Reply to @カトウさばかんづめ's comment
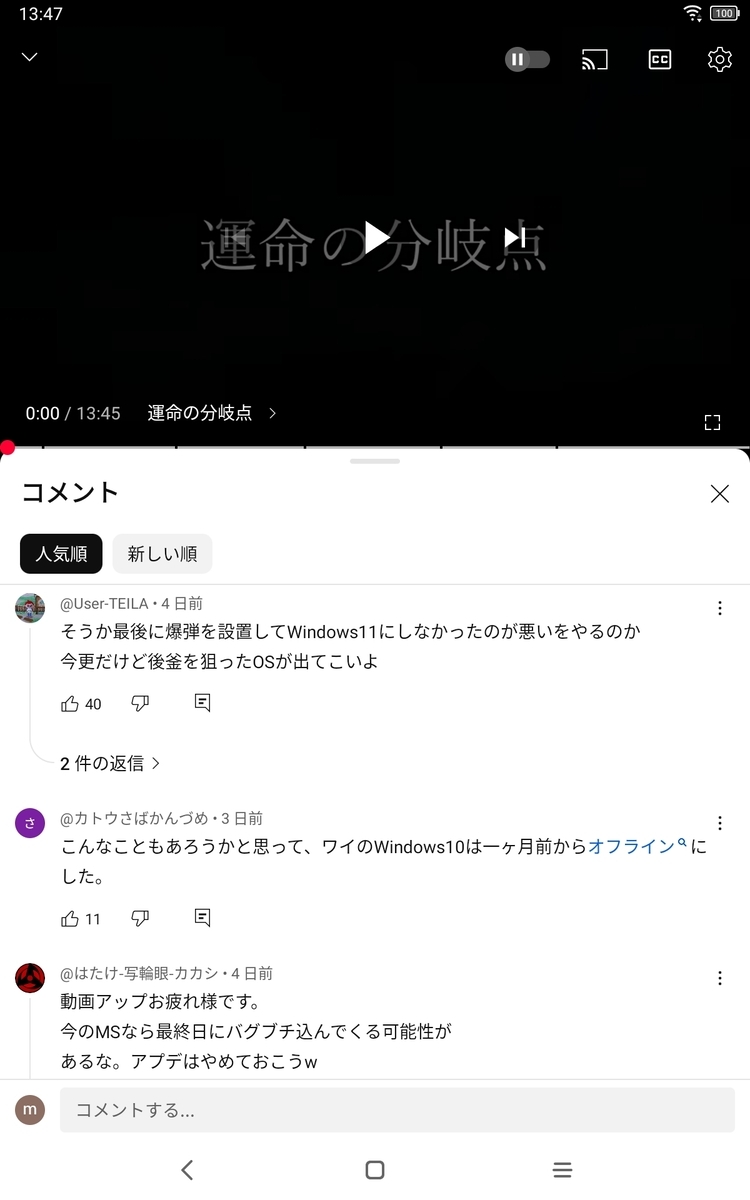Viewport: 750px width, 1200px height. [x=202, y=918]
